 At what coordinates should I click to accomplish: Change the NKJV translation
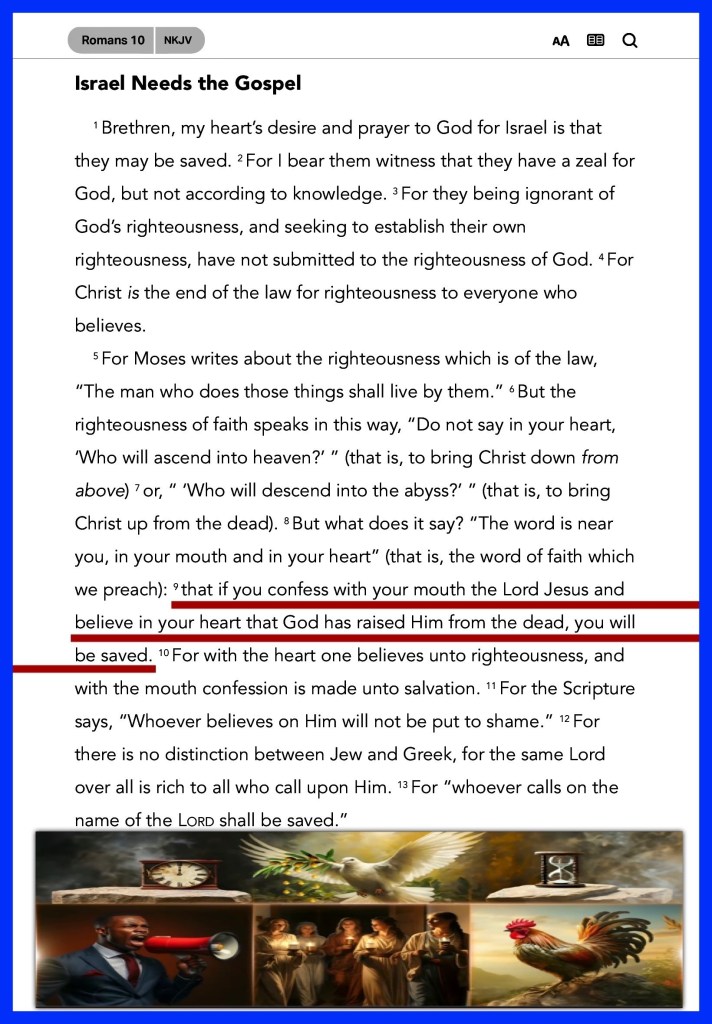pyautogui.click(x=179, y=40)
